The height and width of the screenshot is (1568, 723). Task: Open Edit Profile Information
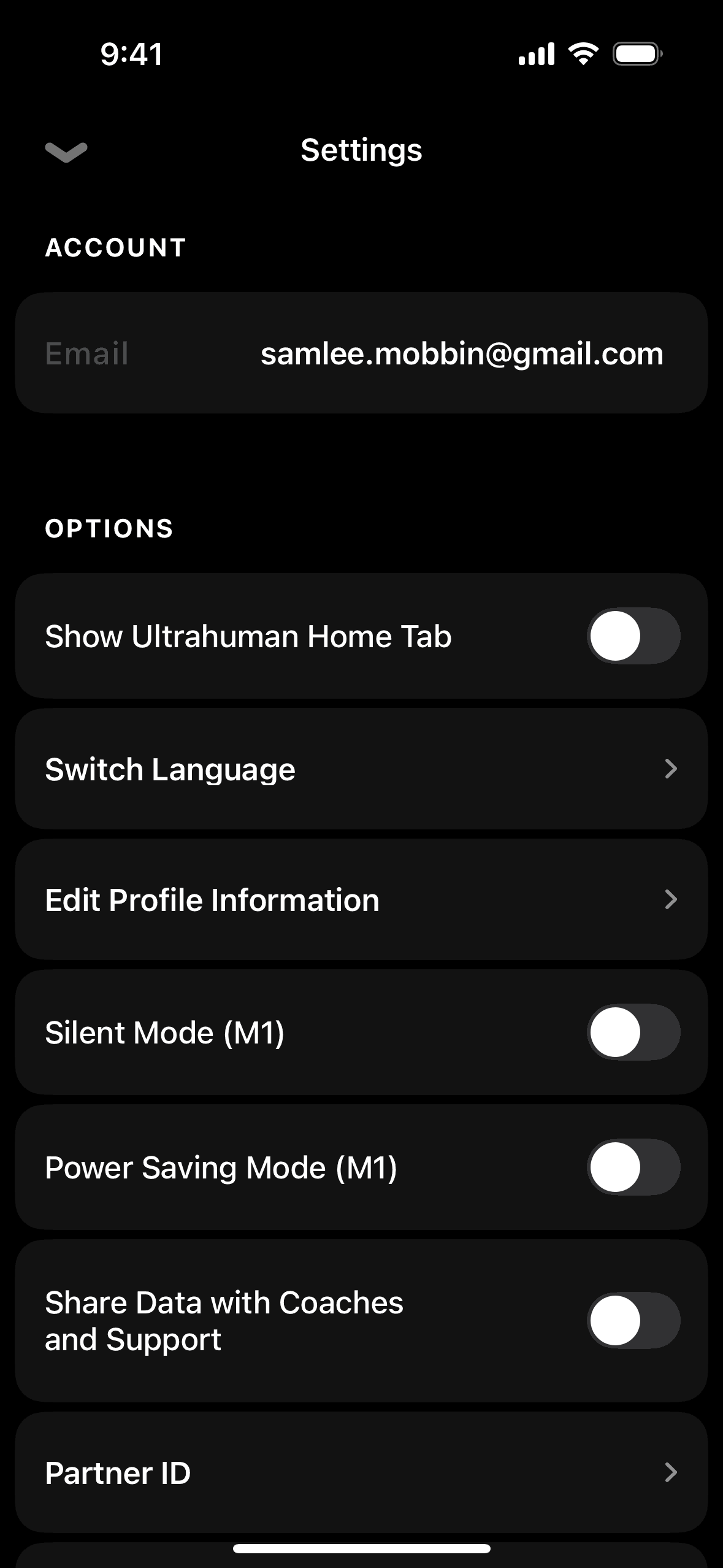click(x=361, y=900)
